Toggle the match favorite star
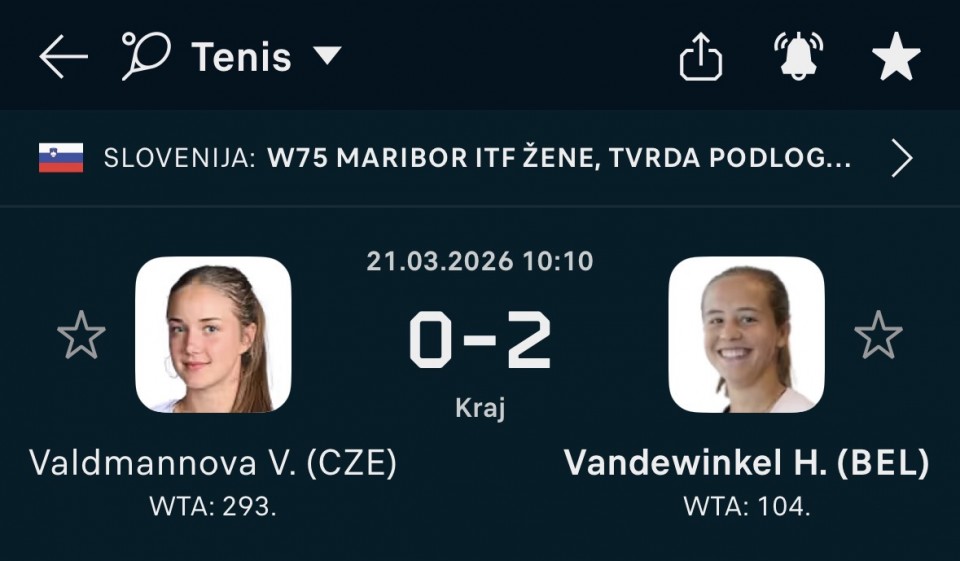Viewport: 960px width, 561px height. pyautogui.click(x=895, y=57)
